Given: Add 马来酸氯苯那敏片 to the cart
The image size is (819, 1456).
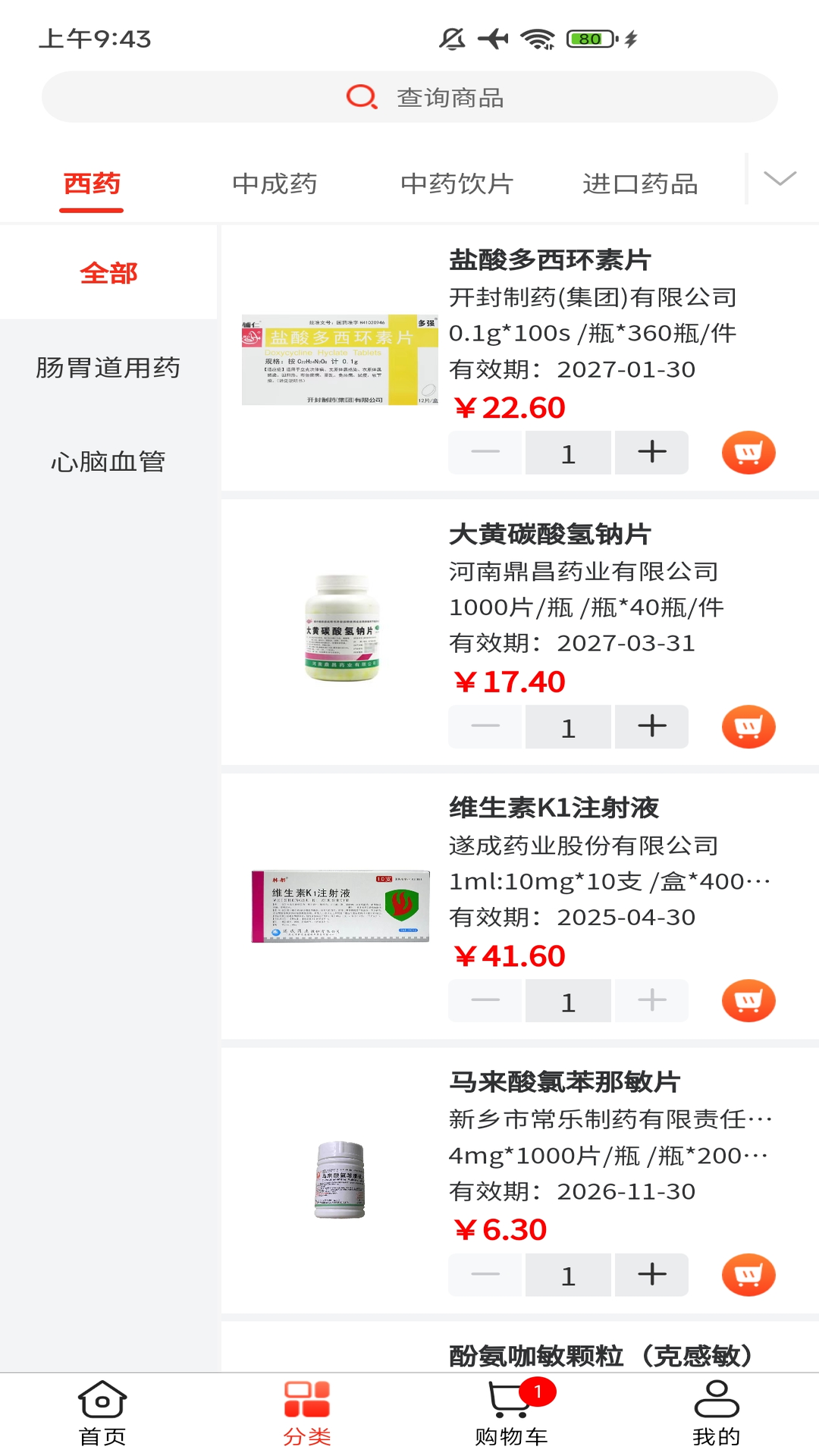Looking at the screenshot, I should tap(748, 1275).
